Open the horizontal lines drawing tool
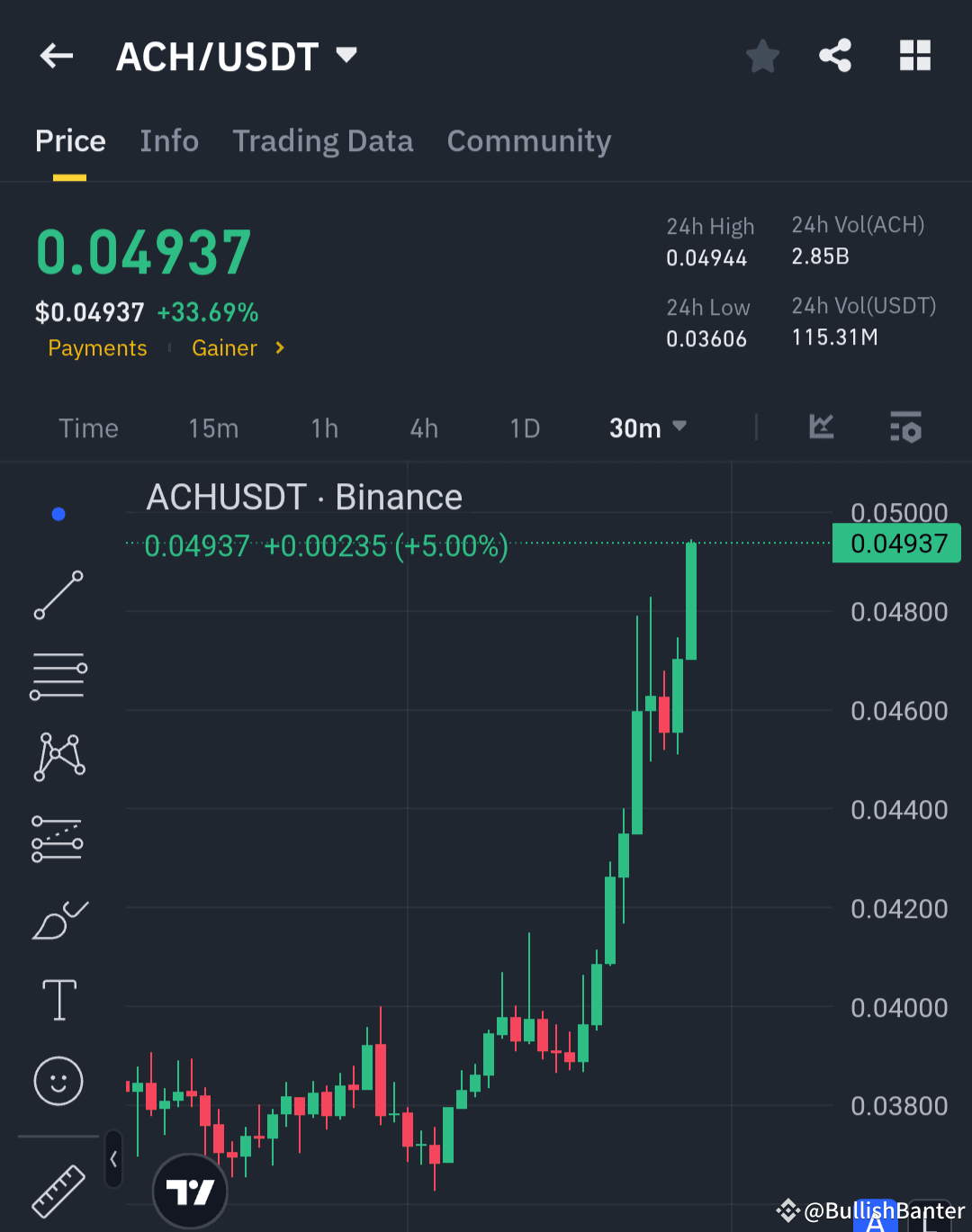Viewport: 972px width, 1232px height. [x=58, y=676]
